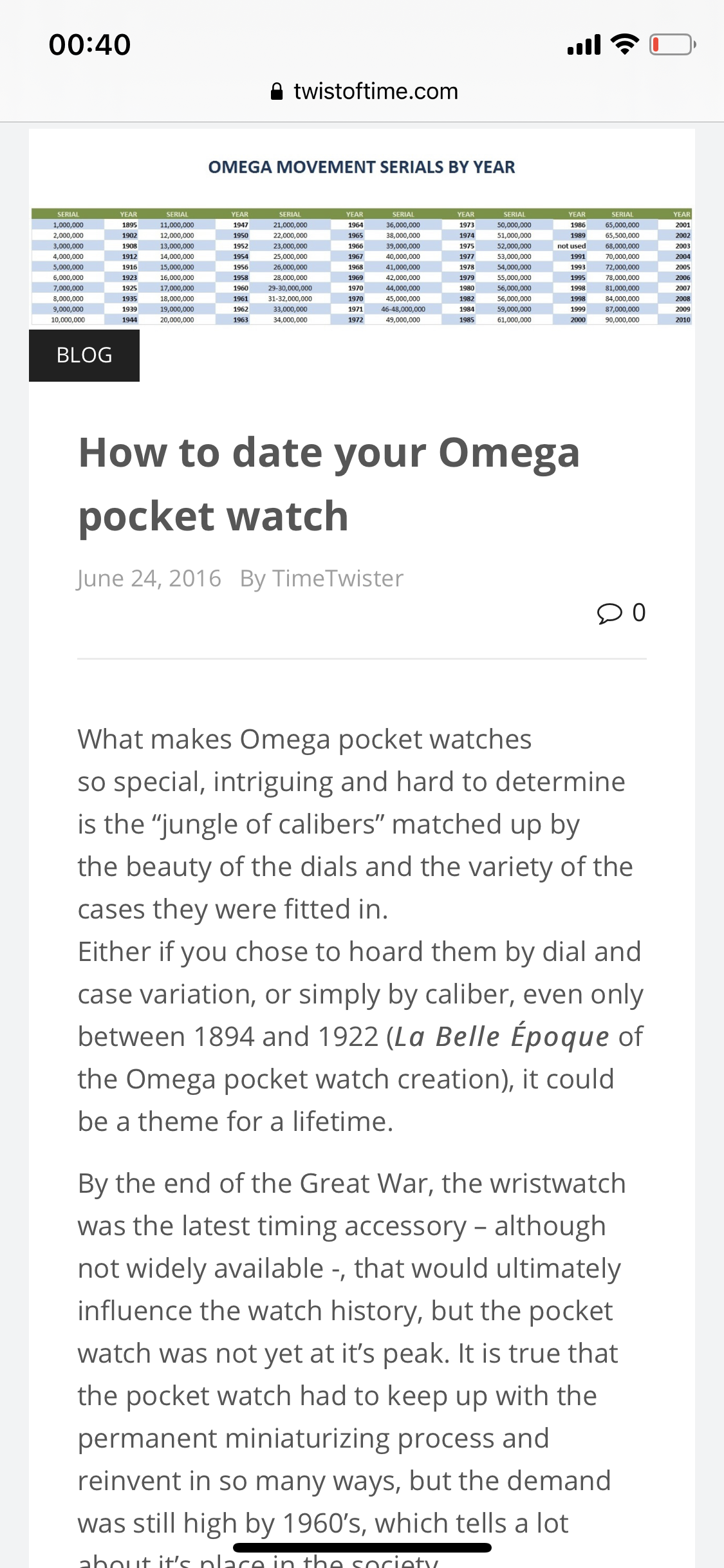This screenshot has width=724, height=1568.
Task: Tap the twistoftime.com address bar
Action: tap(364, 91)
